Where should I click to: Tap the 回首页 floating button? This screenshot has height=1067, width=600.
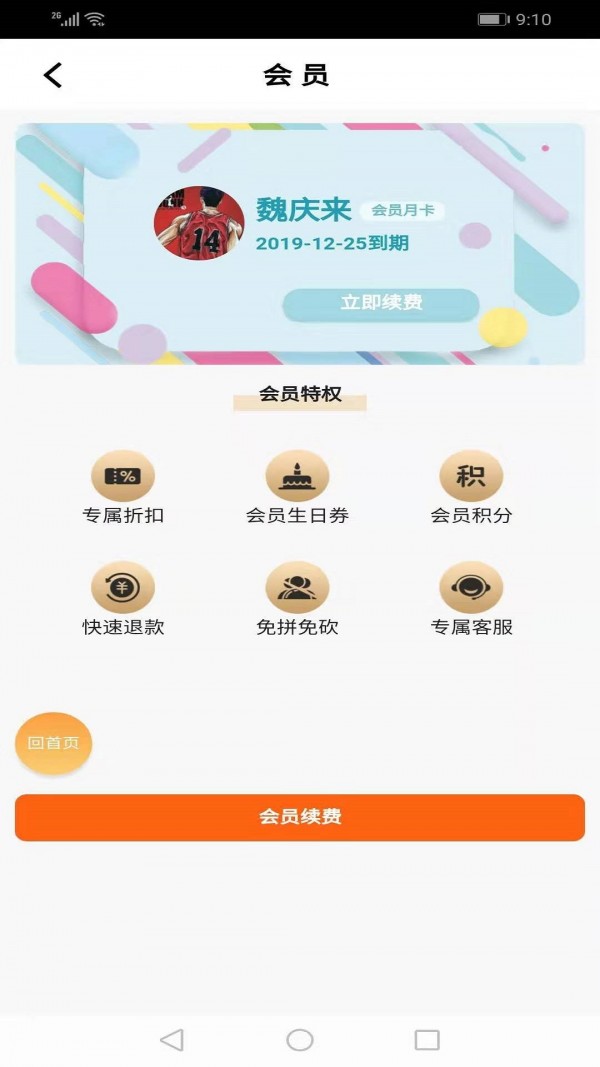click(54, 743)
